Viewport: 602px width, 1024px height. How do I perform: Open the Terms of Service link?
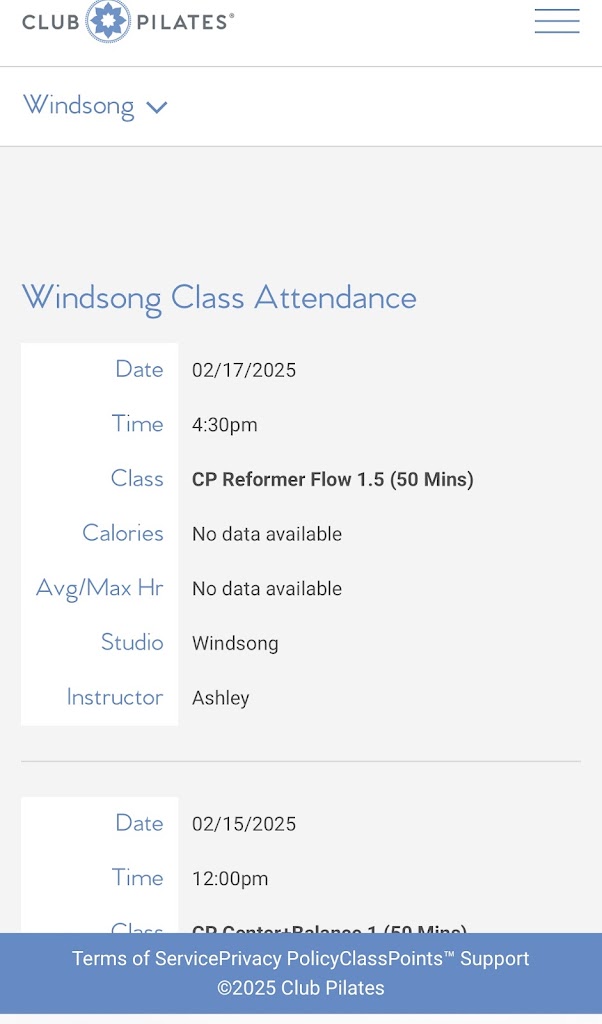tap(144, 959)
